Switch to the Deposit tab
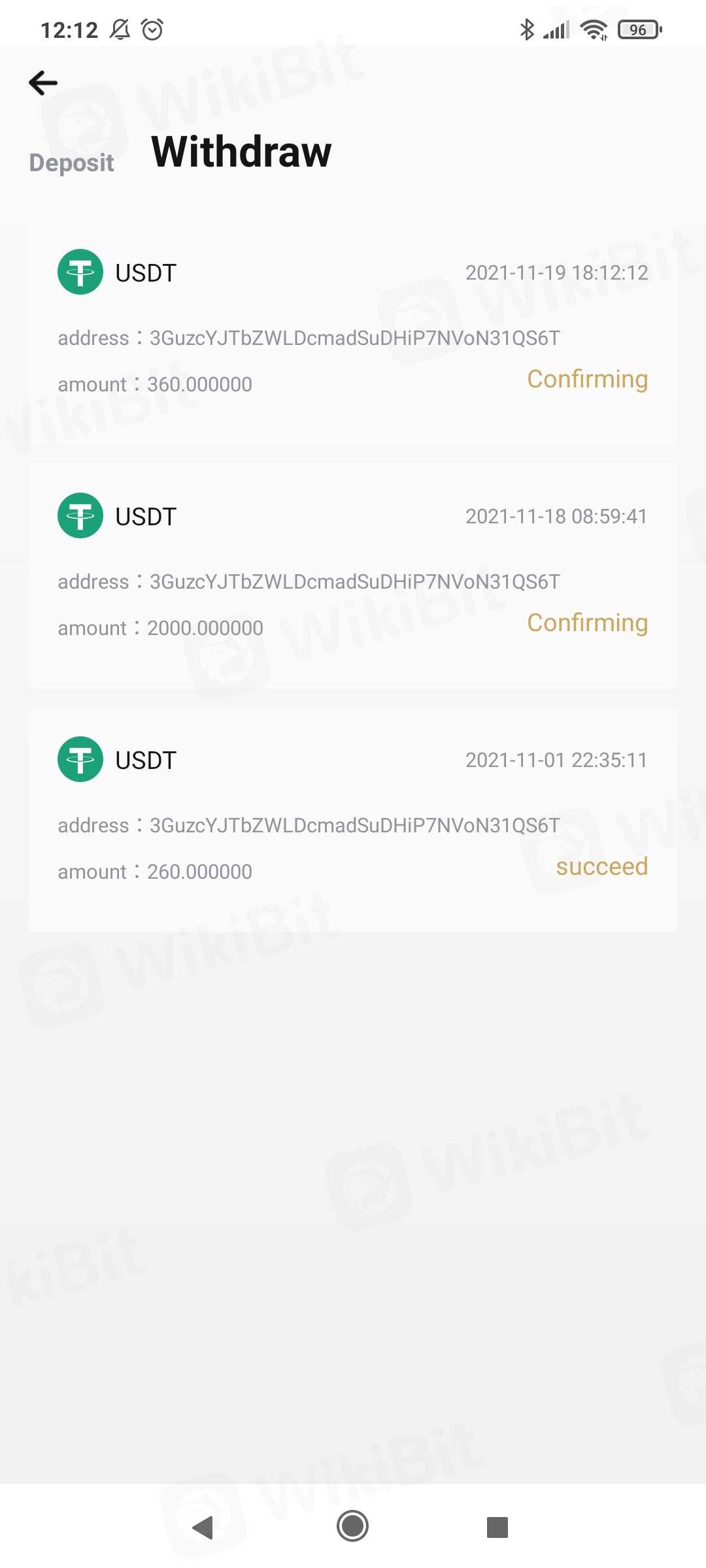Image resolution: width=706 pixels, height=1568 pixels. pyautogui.click(x=71, y=163)
